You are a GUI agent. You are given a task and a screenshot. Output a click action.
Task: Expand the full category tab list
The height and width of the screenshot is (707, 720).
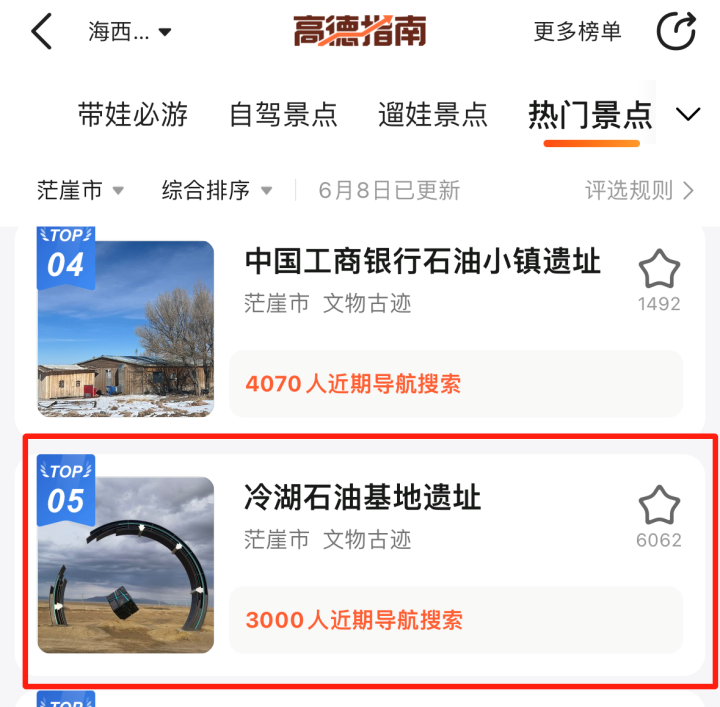point(688,115)
